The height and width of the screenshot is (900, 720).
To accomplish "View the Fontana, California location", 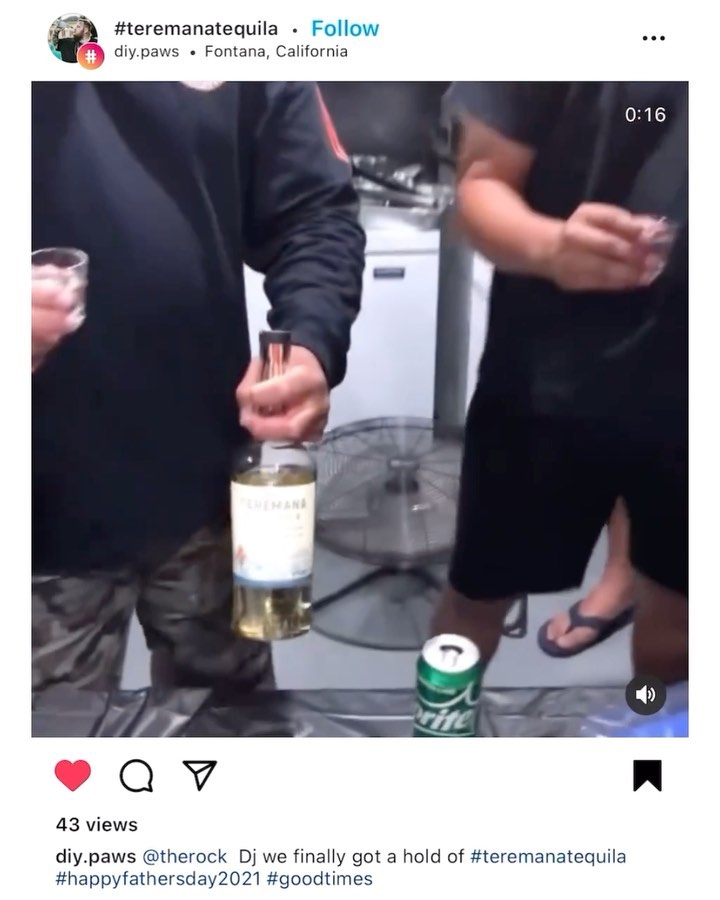I will point(276,51).
